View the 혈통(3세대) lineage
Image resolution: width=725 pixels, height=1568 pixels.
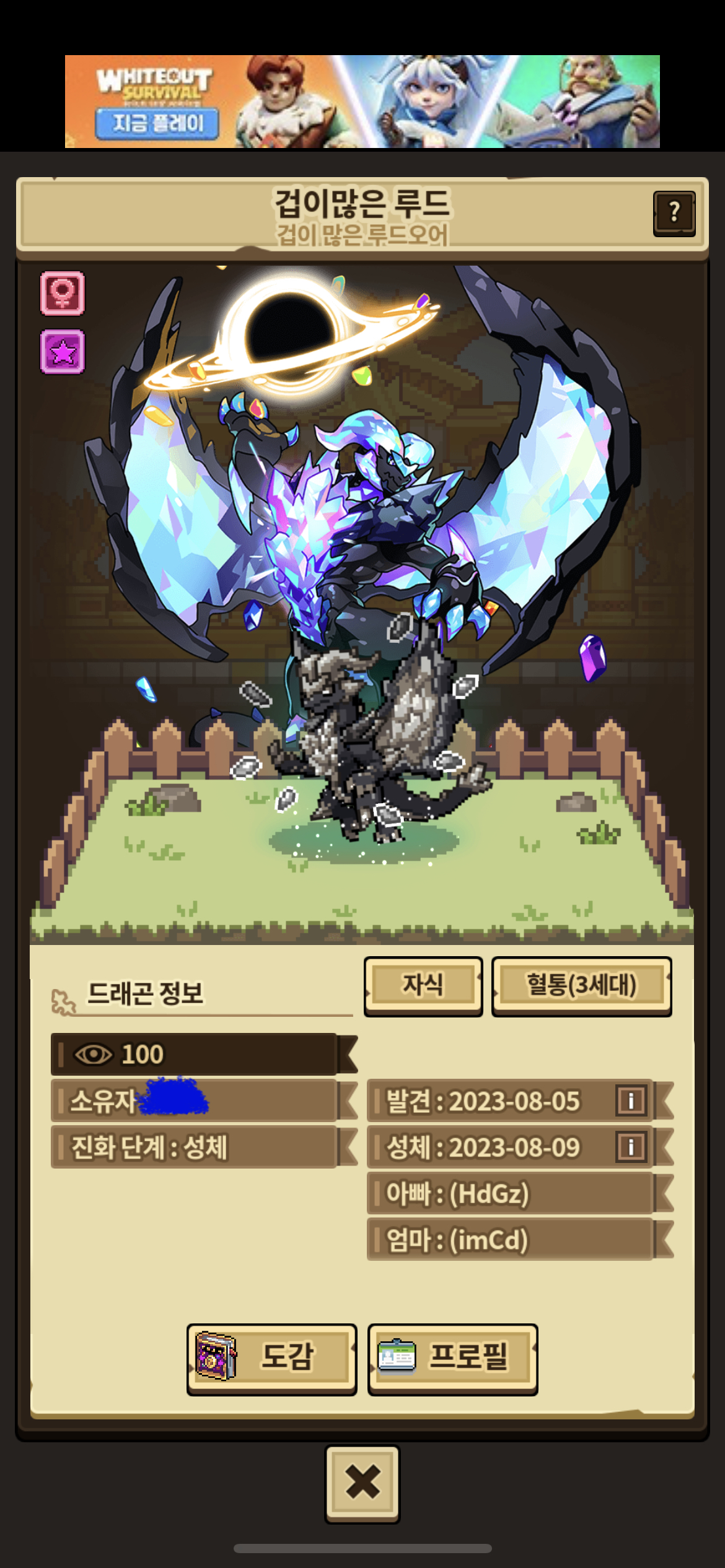[581, 986]
